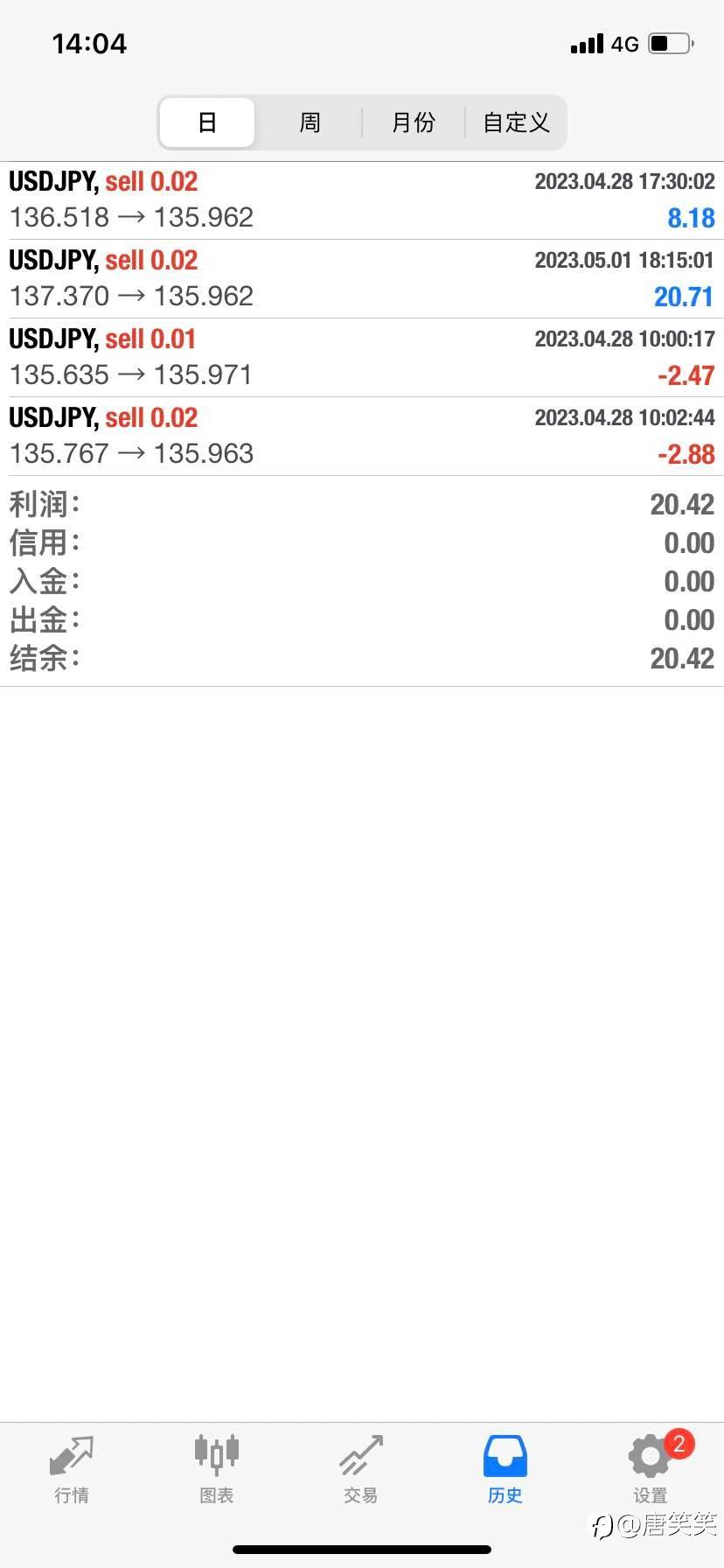Screen dimensions: 724x1568
Task: Choose the 自定义 custom period
Action: coord(516,122)
